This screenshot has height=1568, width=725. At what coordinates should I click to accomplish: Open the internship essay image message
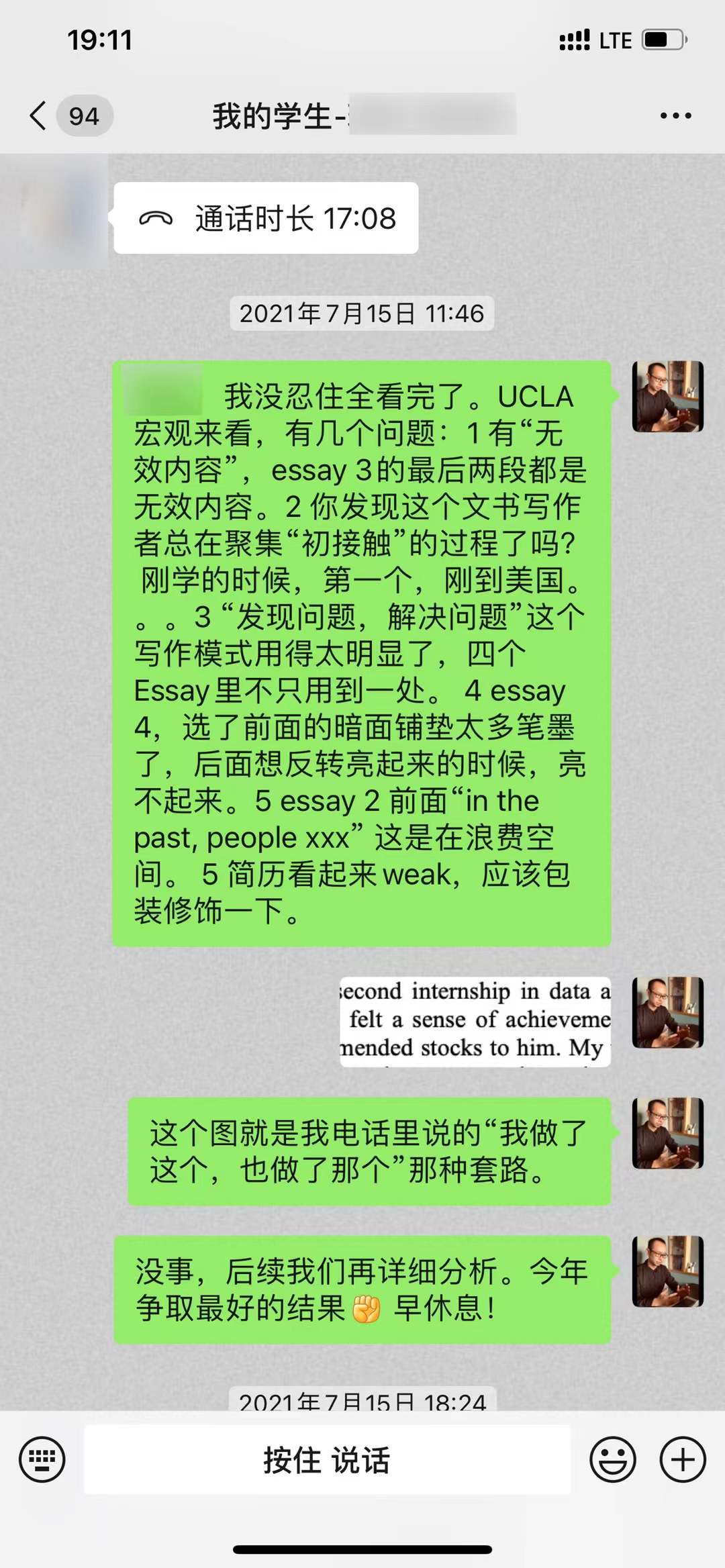tap(475, 1021)
